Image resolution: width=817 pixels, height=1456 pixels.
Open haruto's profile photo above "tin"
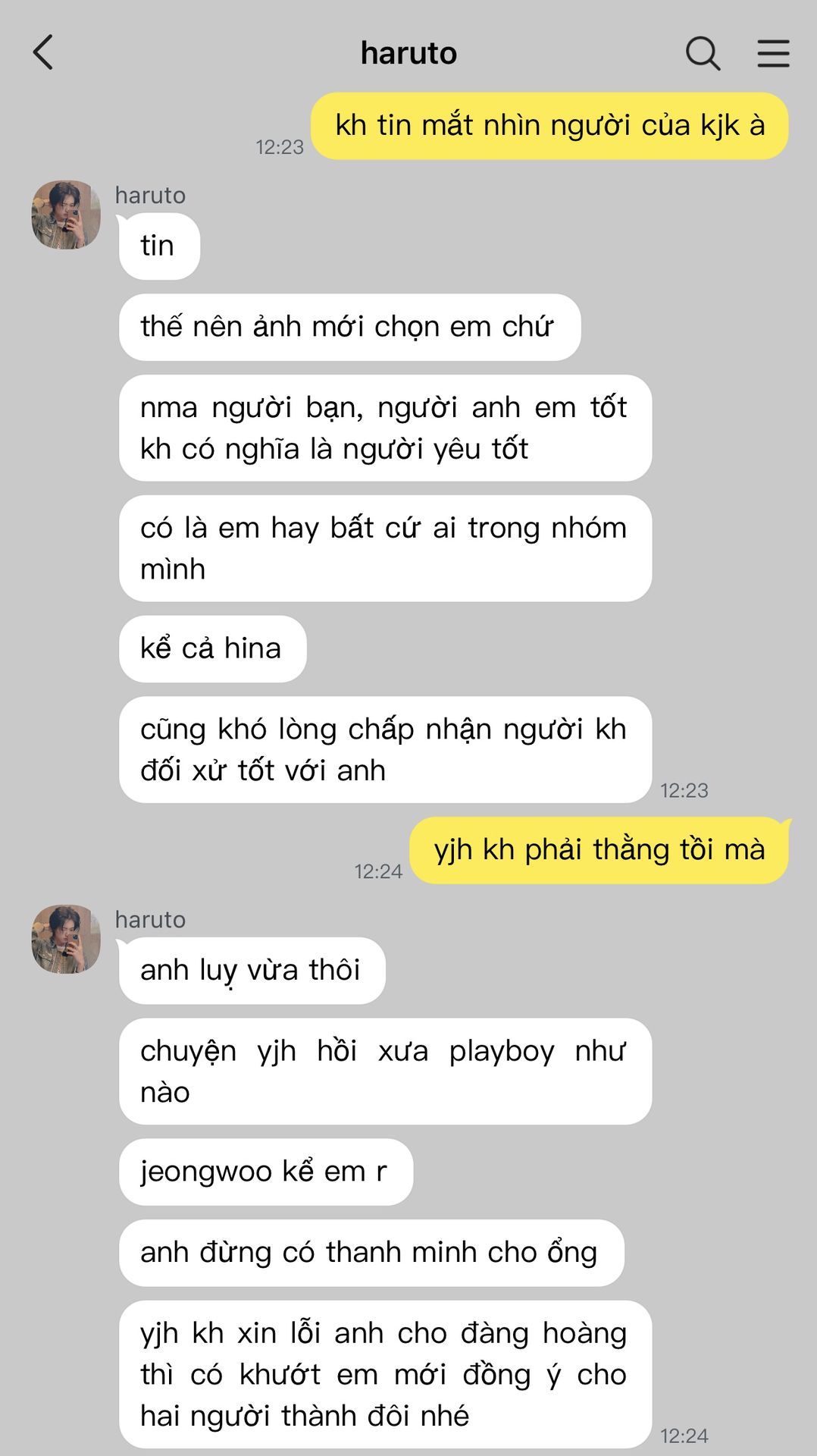tap(66, 215)
